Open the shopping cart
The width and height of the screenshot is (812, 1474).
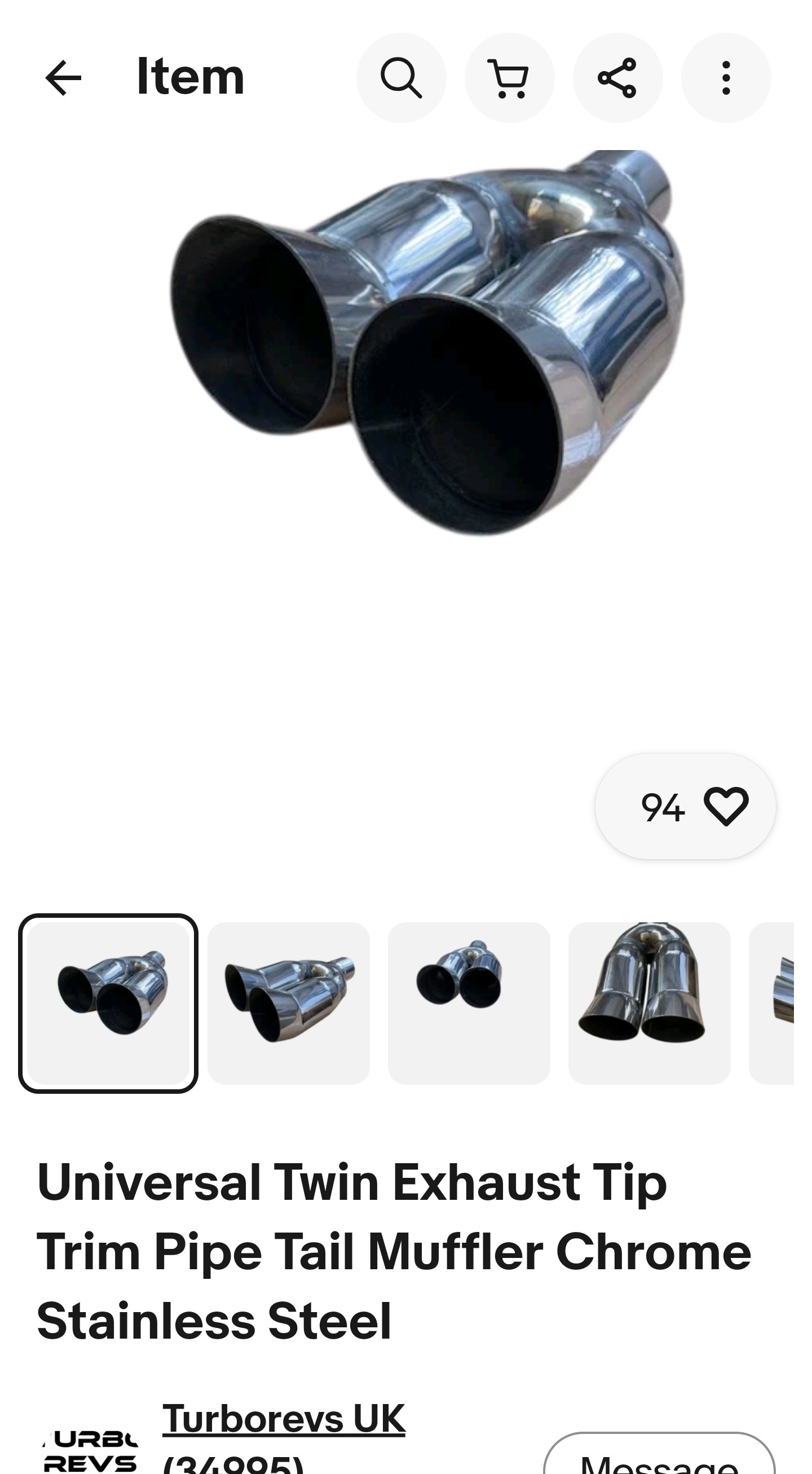pyautogui.click(x=509, y=78)
